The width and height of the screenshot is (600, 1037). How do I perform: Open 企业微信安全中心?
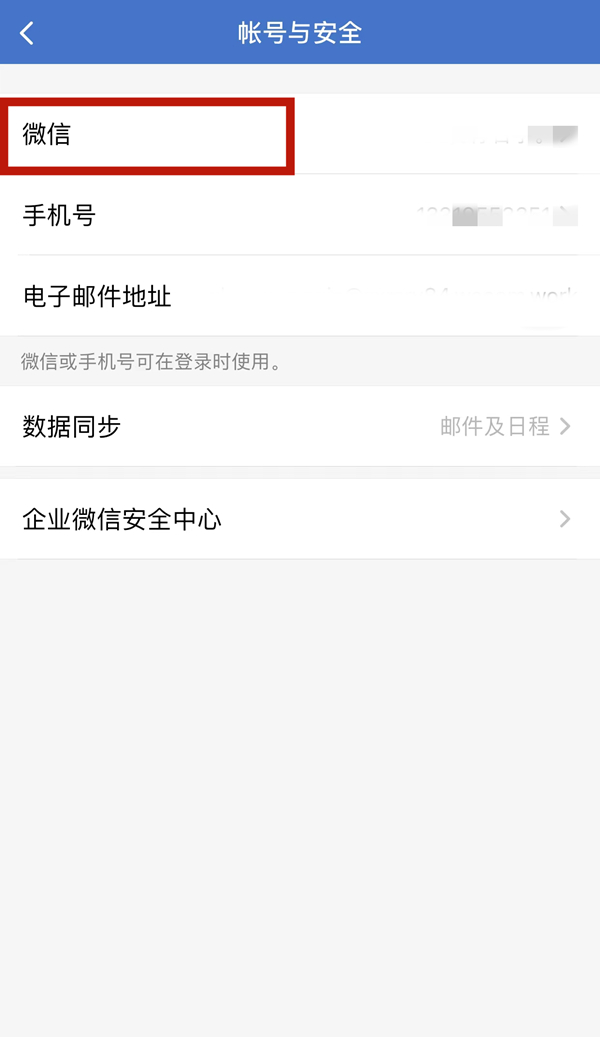point(300,519)
